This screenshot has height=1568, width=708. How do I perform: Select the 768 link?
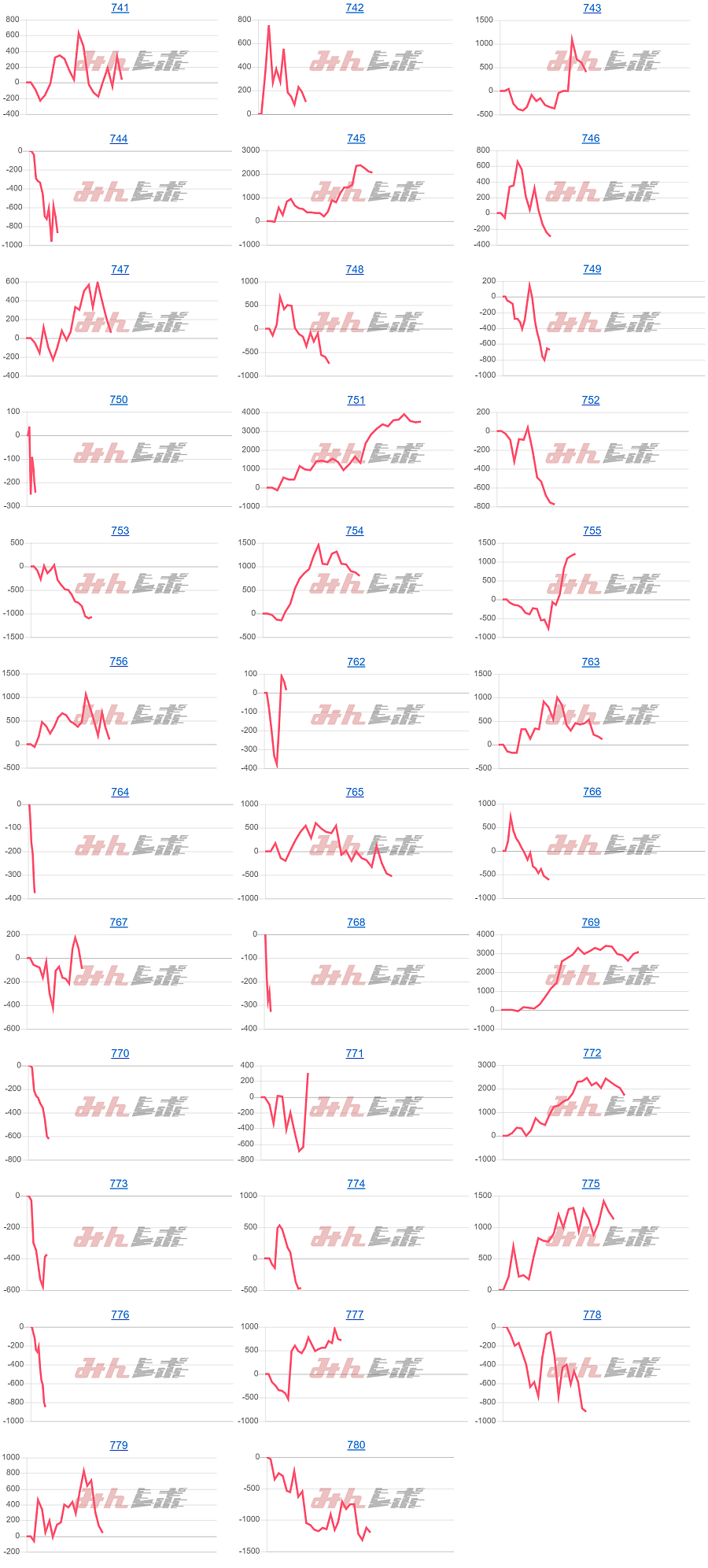[356, 922]
